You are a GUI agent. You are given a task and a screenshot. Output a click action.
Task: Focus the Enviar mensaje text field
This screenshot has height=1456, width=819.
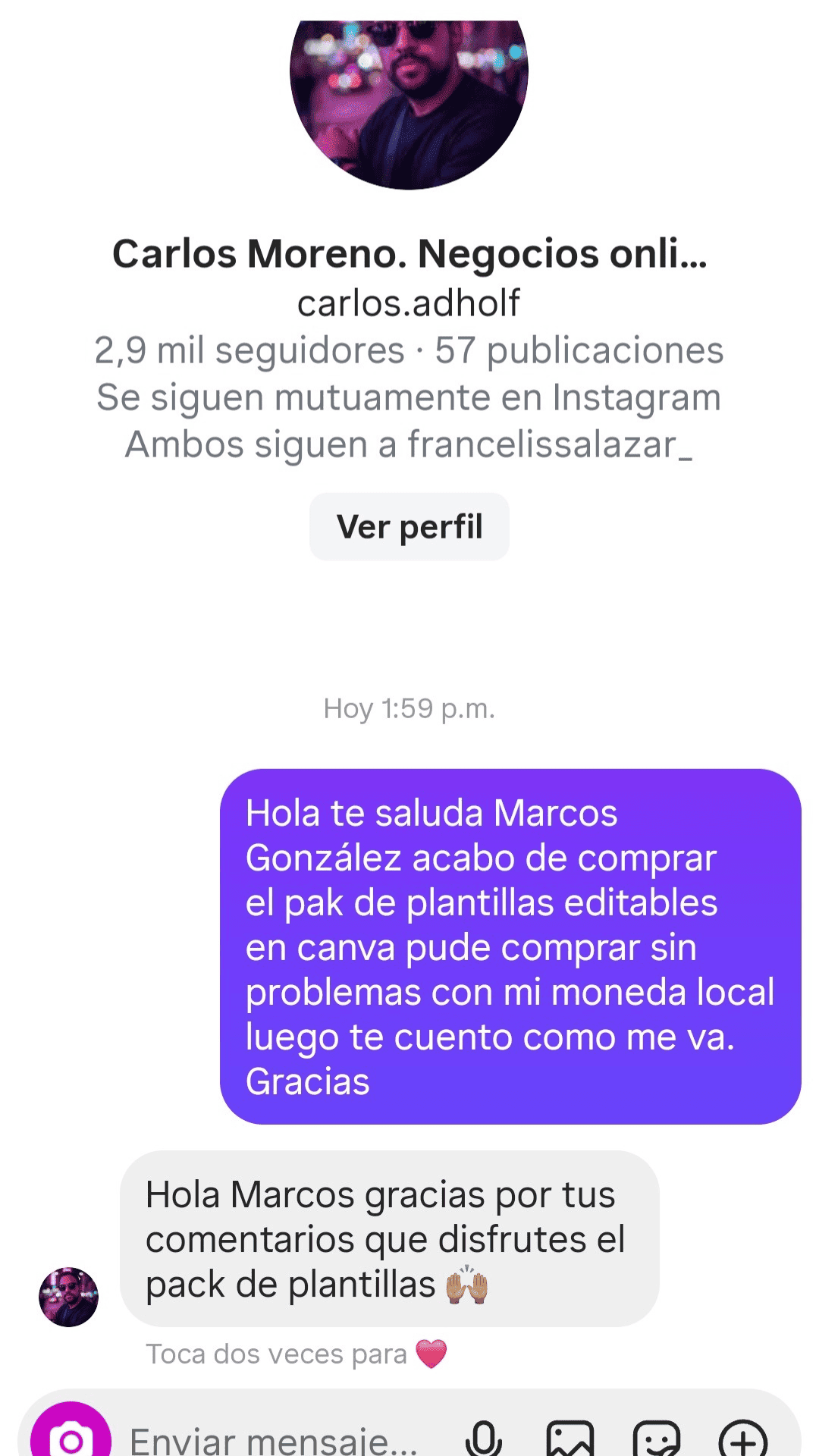(x=273, y=1439)
